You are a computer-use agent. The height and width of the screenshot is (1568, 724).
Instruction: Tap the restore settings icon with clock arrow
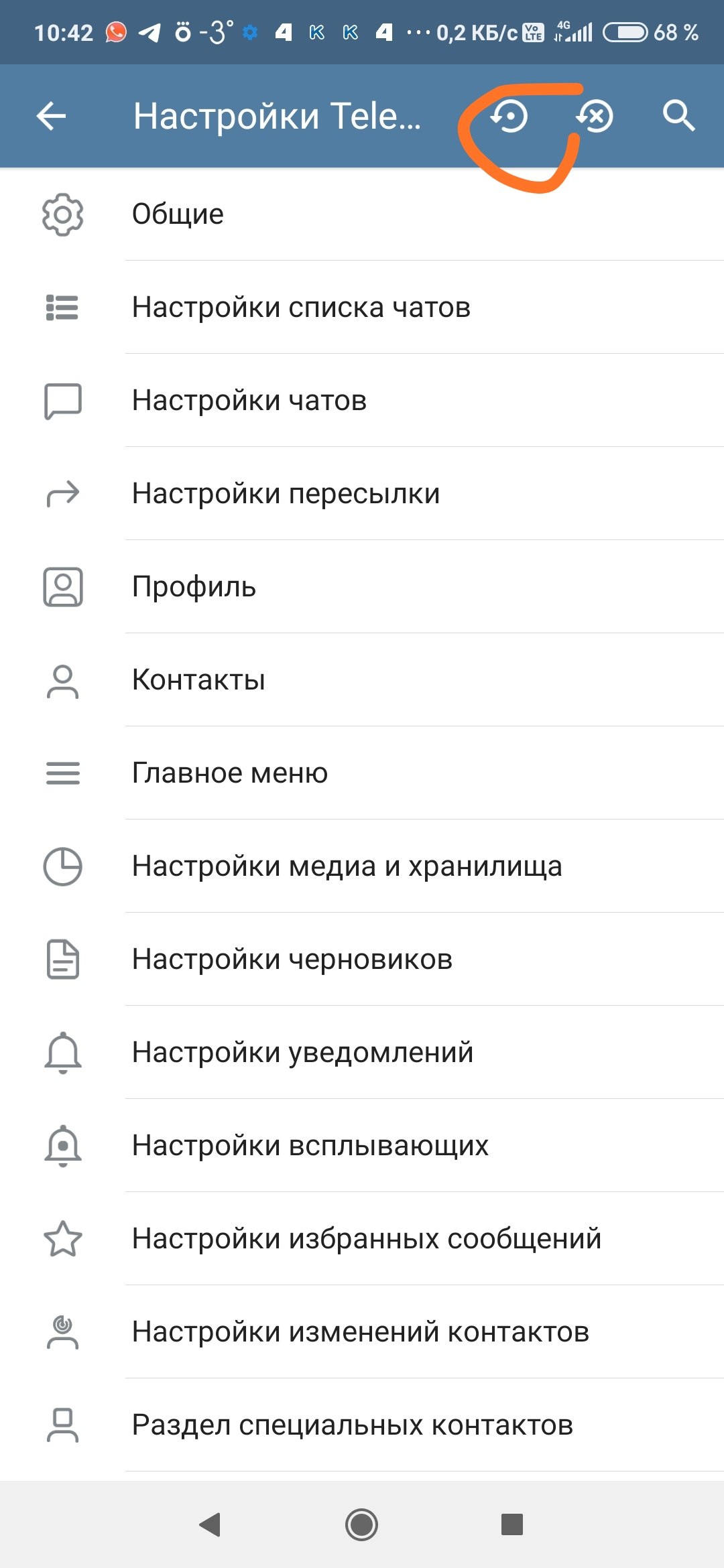(x=509, y=117)
